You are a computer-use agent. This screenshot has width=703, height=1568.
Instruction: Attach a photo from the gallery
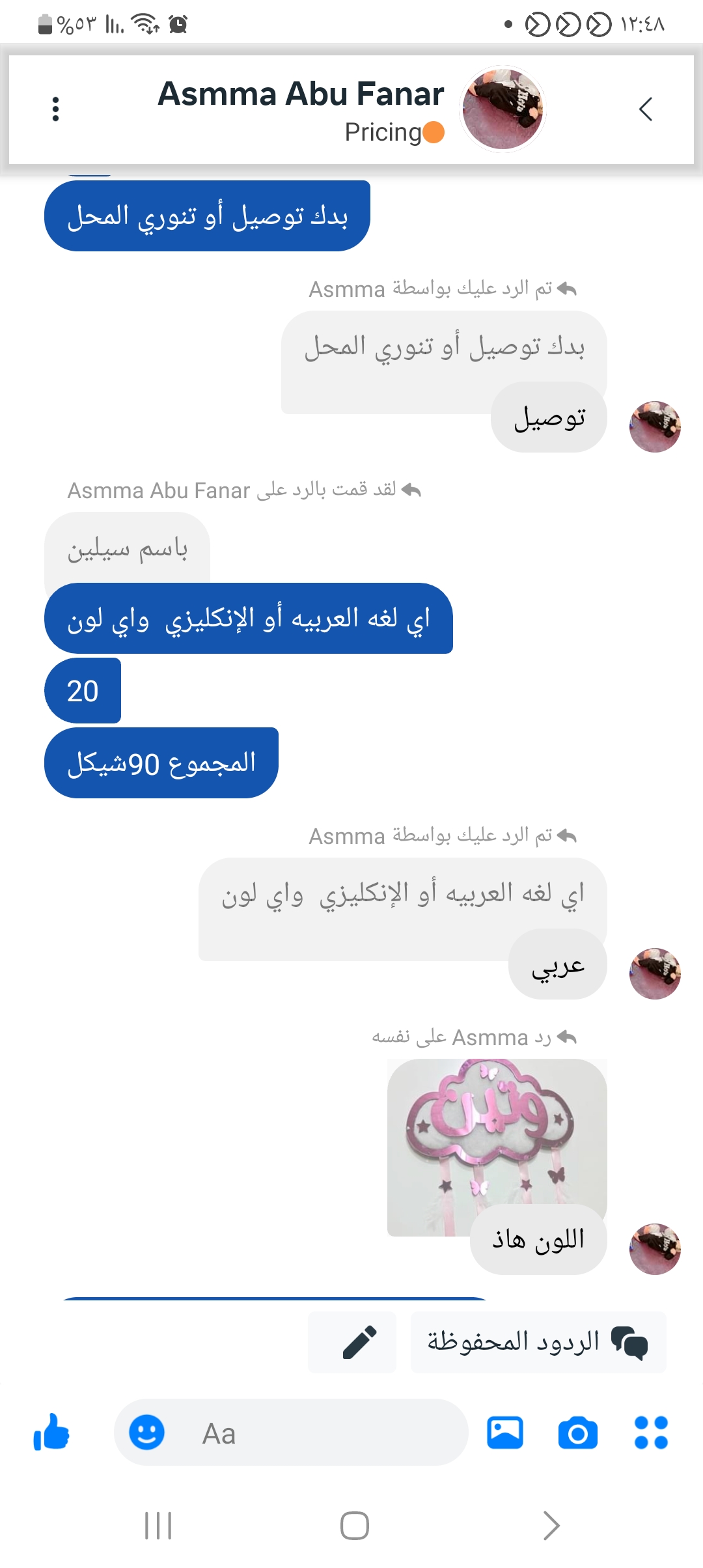coord(505,1433)
